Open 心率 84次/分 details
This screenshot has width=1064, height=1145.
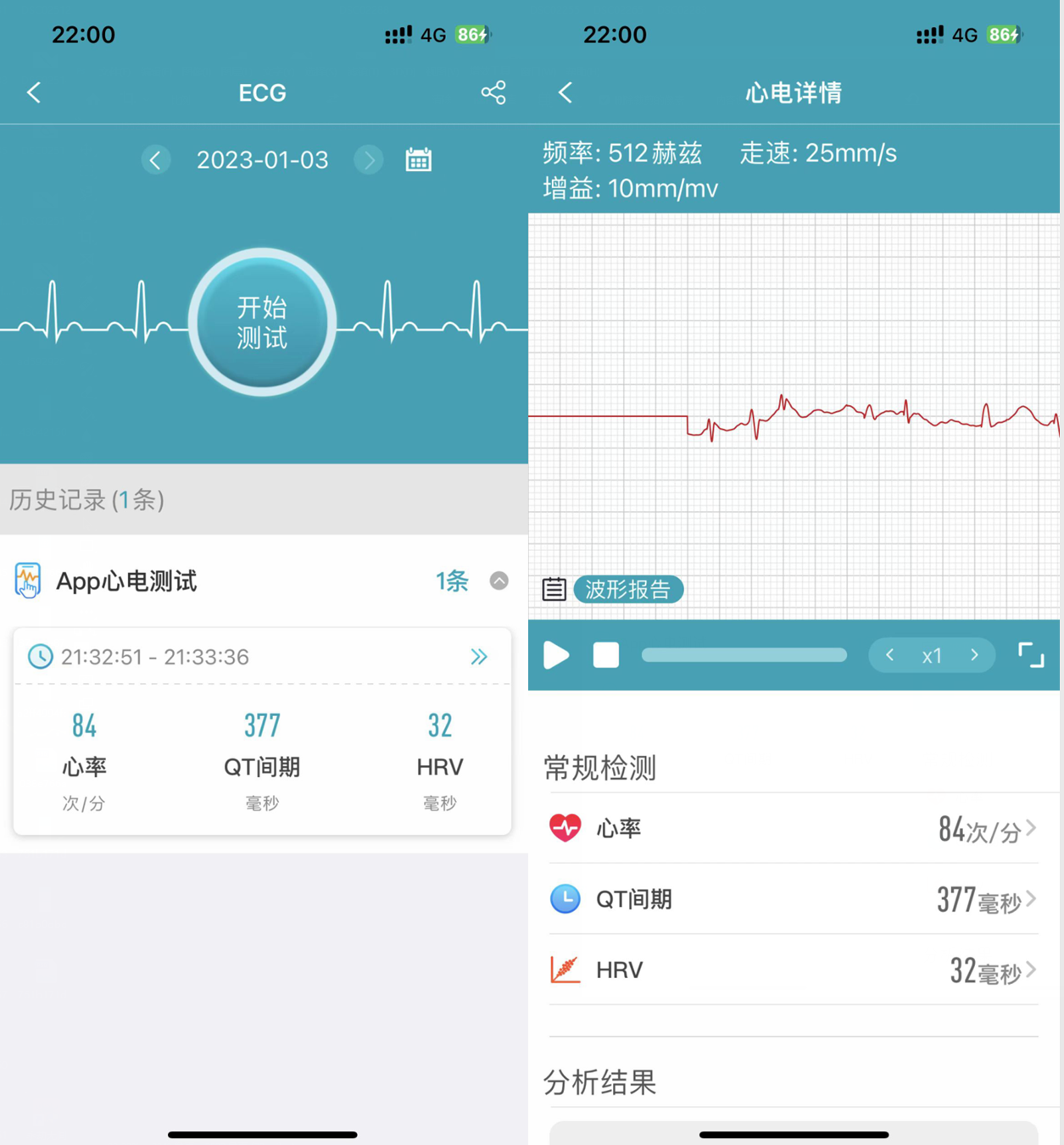[x=793, y=828]
